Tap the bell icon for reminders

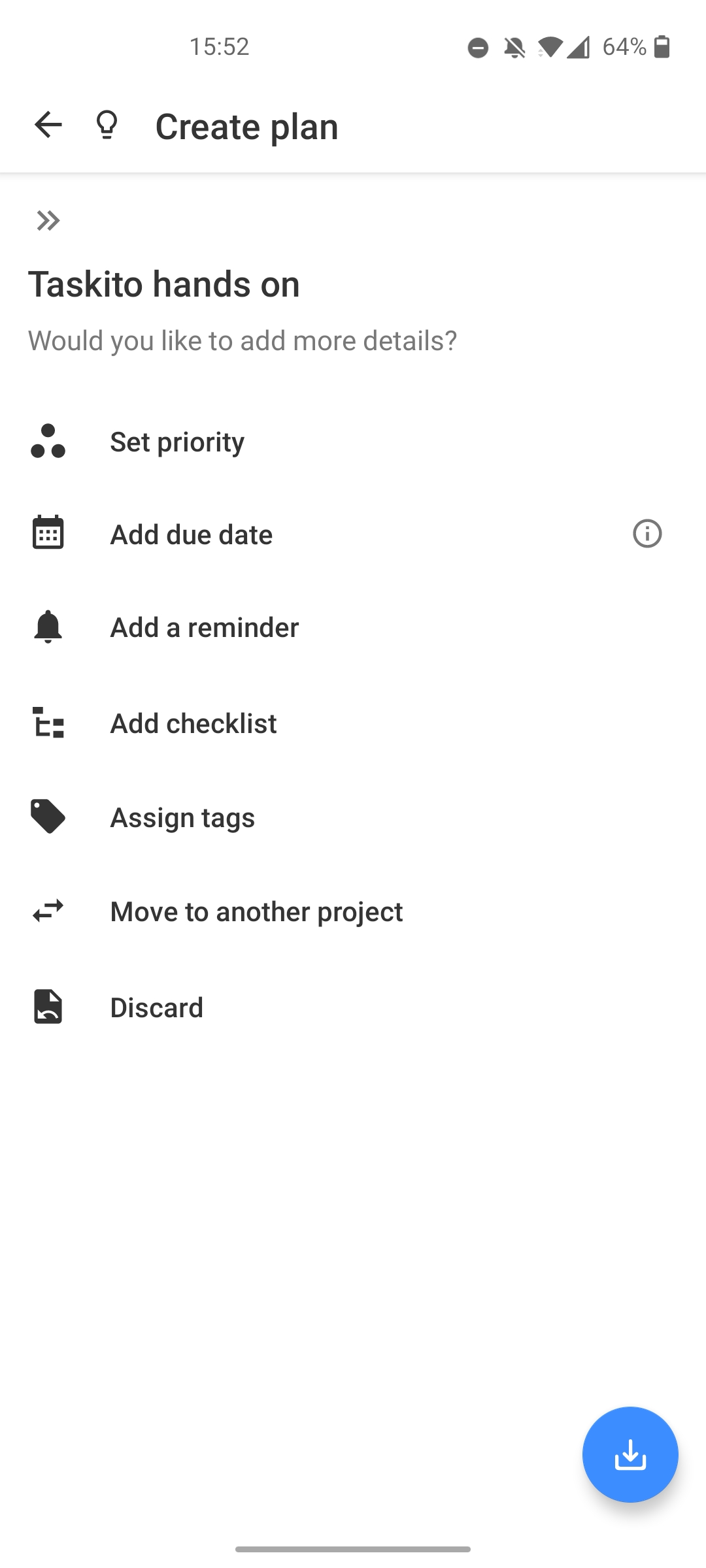coord(47,627)
